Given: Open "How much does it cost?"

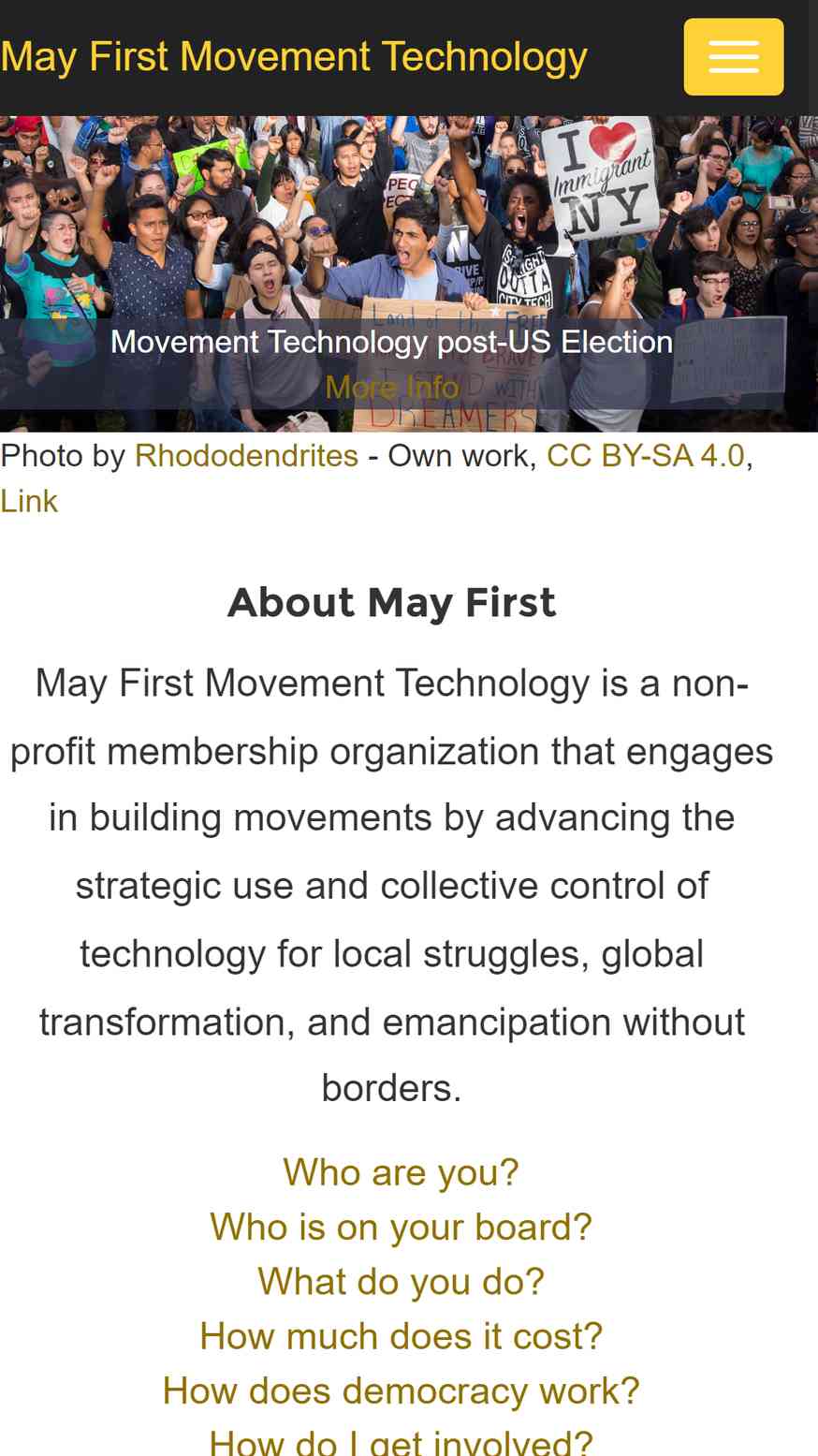Looking at the screenshot, I should click(401, 1336).
